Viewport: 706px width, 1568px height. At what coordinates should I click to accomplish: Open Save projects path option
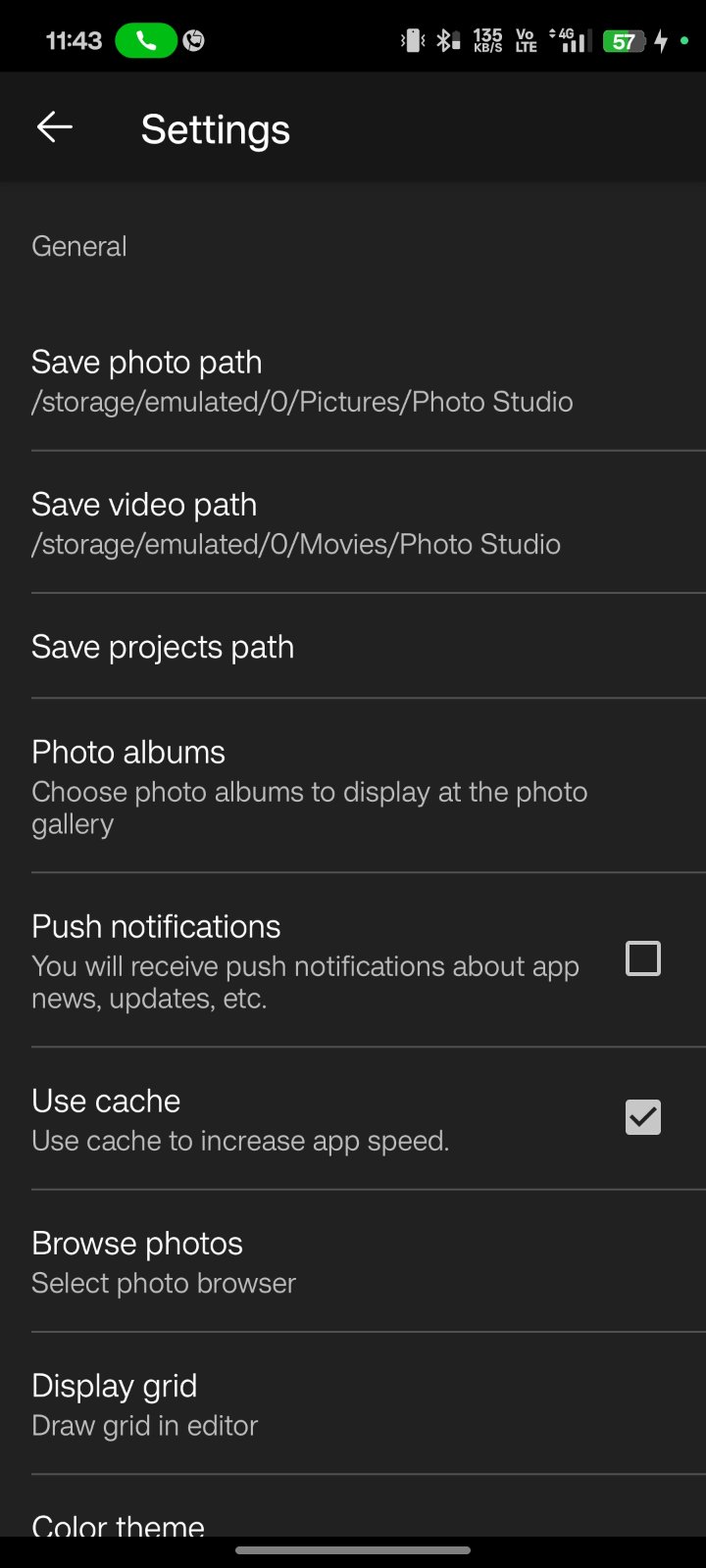point(163,647)
